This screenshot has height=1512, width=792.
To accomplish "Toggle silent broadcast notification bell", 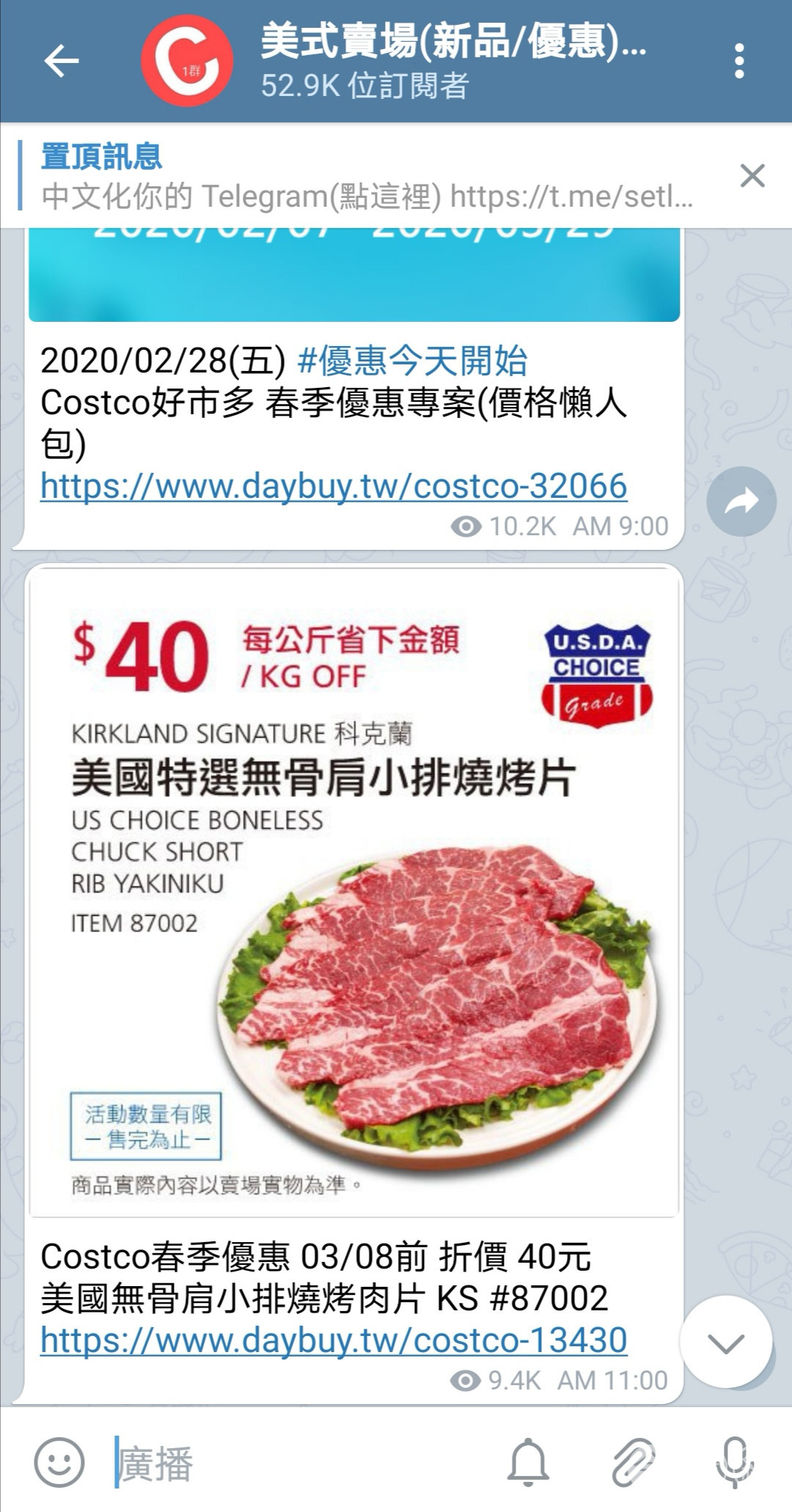I will click(x=528, y=1461).
